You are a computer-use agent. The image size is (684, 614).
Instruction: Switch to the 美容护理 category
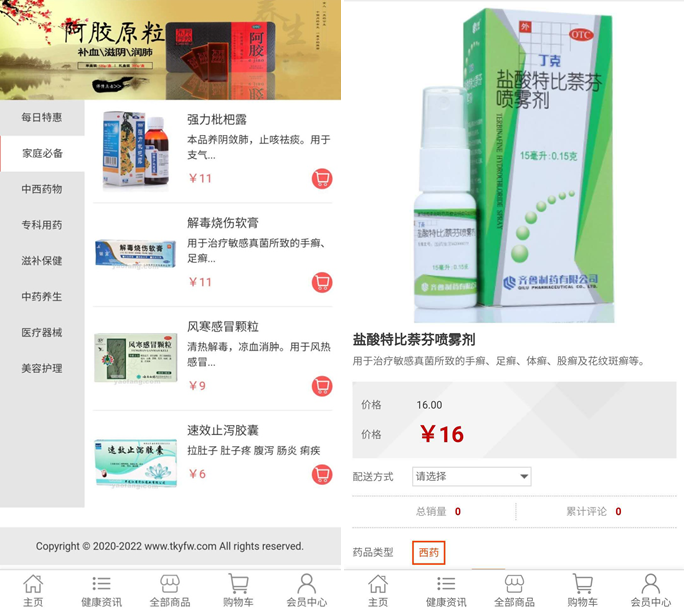tap(42, 368)
